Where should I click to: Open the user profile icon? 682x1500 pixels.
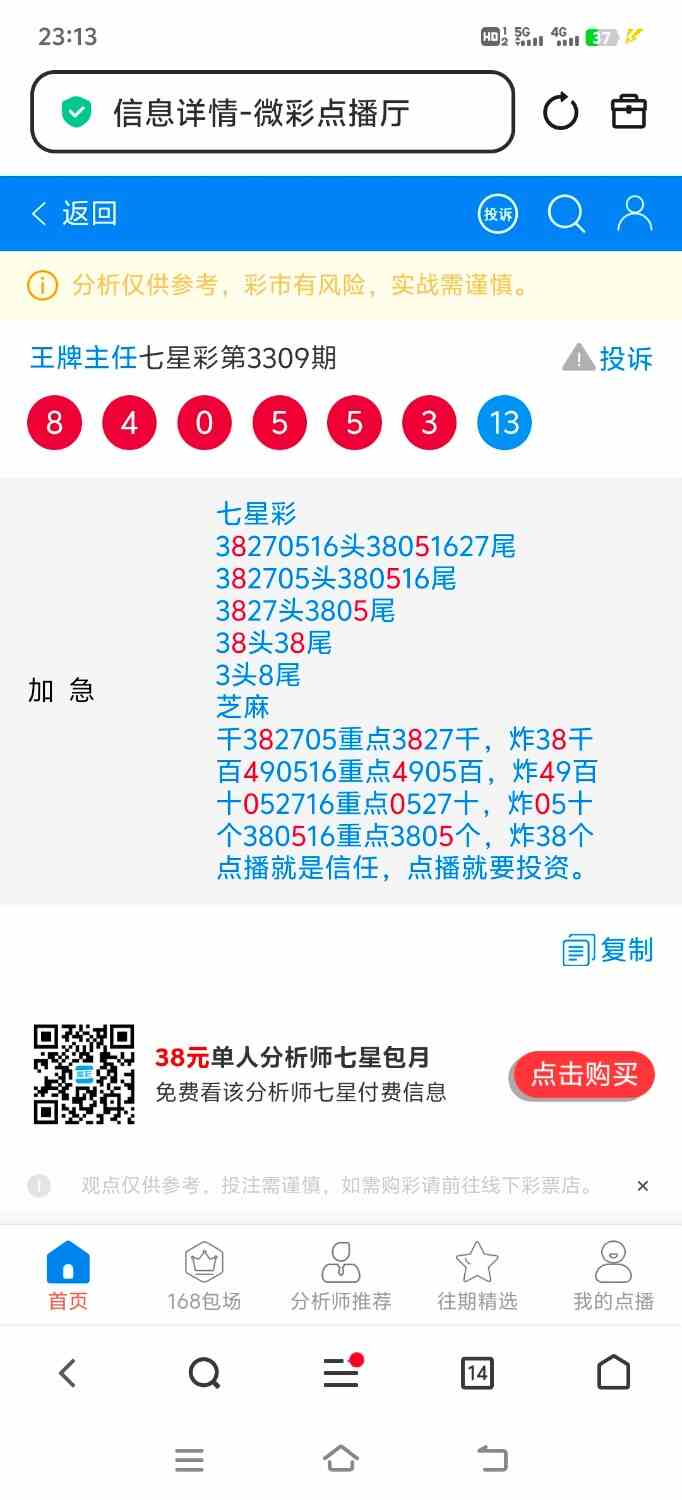point(634,213)
